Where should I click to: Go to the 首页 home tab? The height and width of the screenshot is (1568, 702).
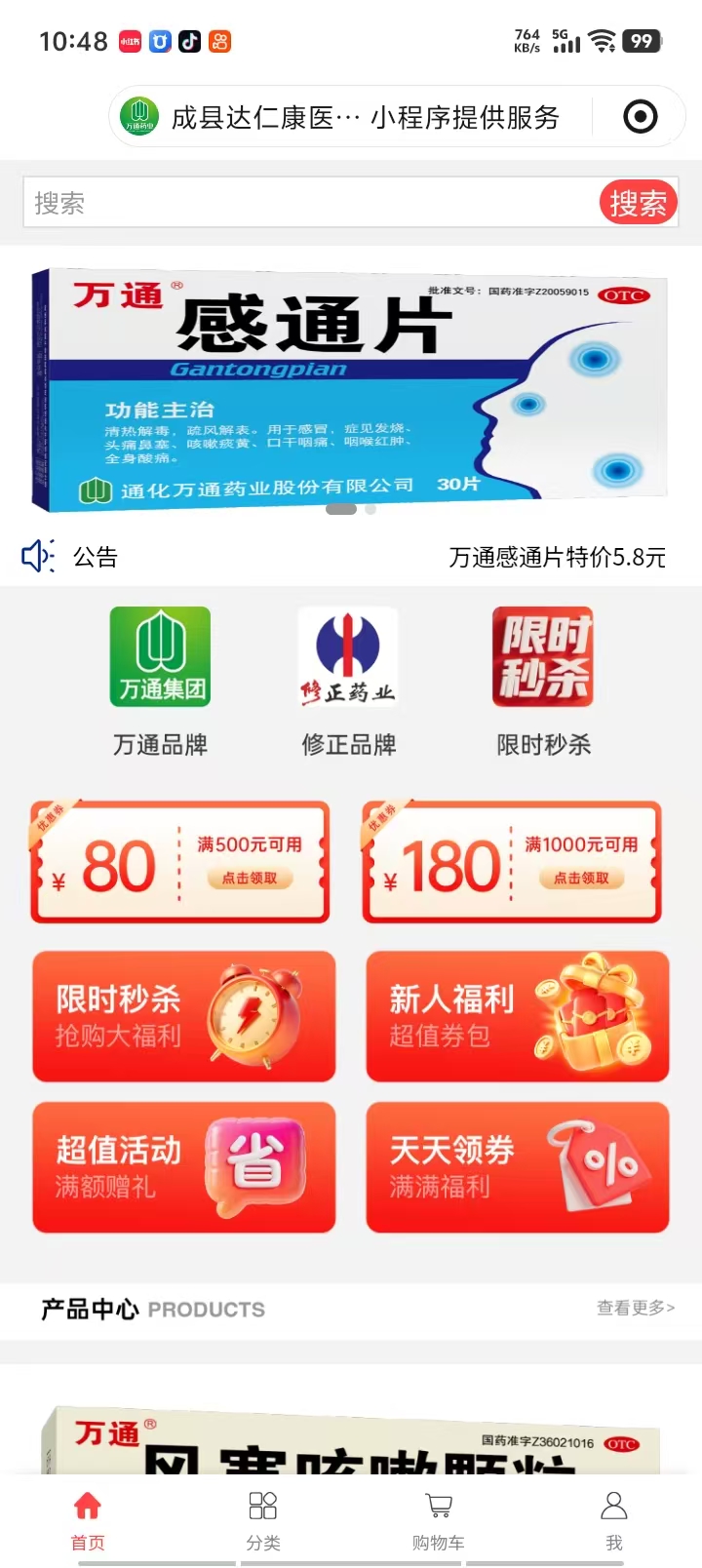tap(88, 1519)
